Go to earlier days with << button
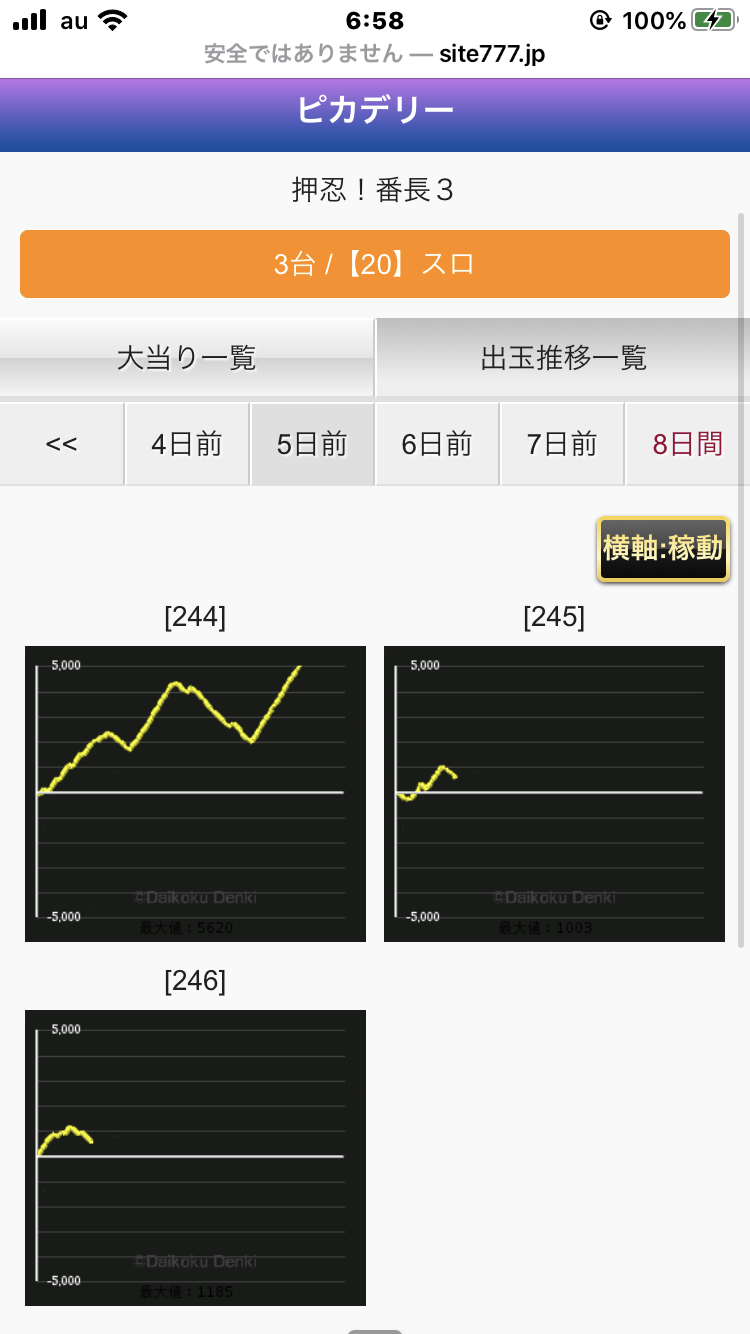The image size is (750, 1334). tap(62, 444)
